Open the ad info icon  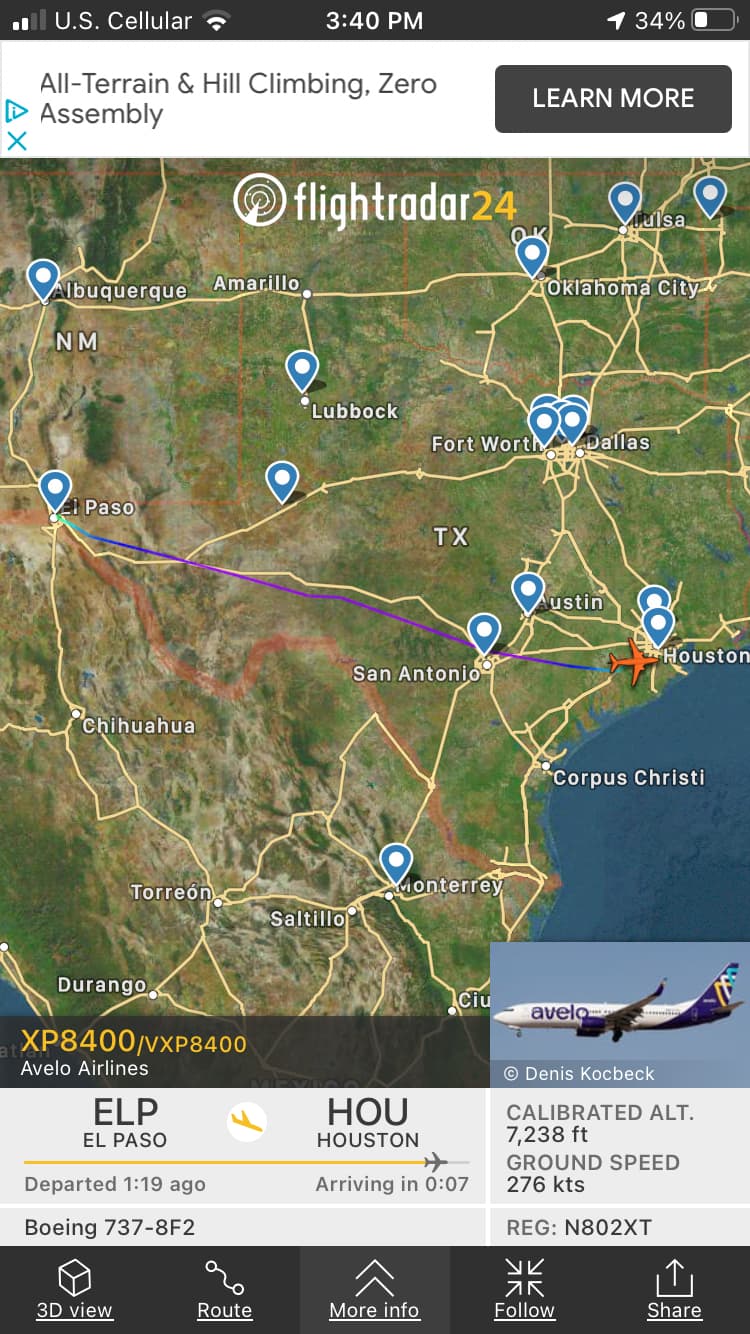(16, 111)
